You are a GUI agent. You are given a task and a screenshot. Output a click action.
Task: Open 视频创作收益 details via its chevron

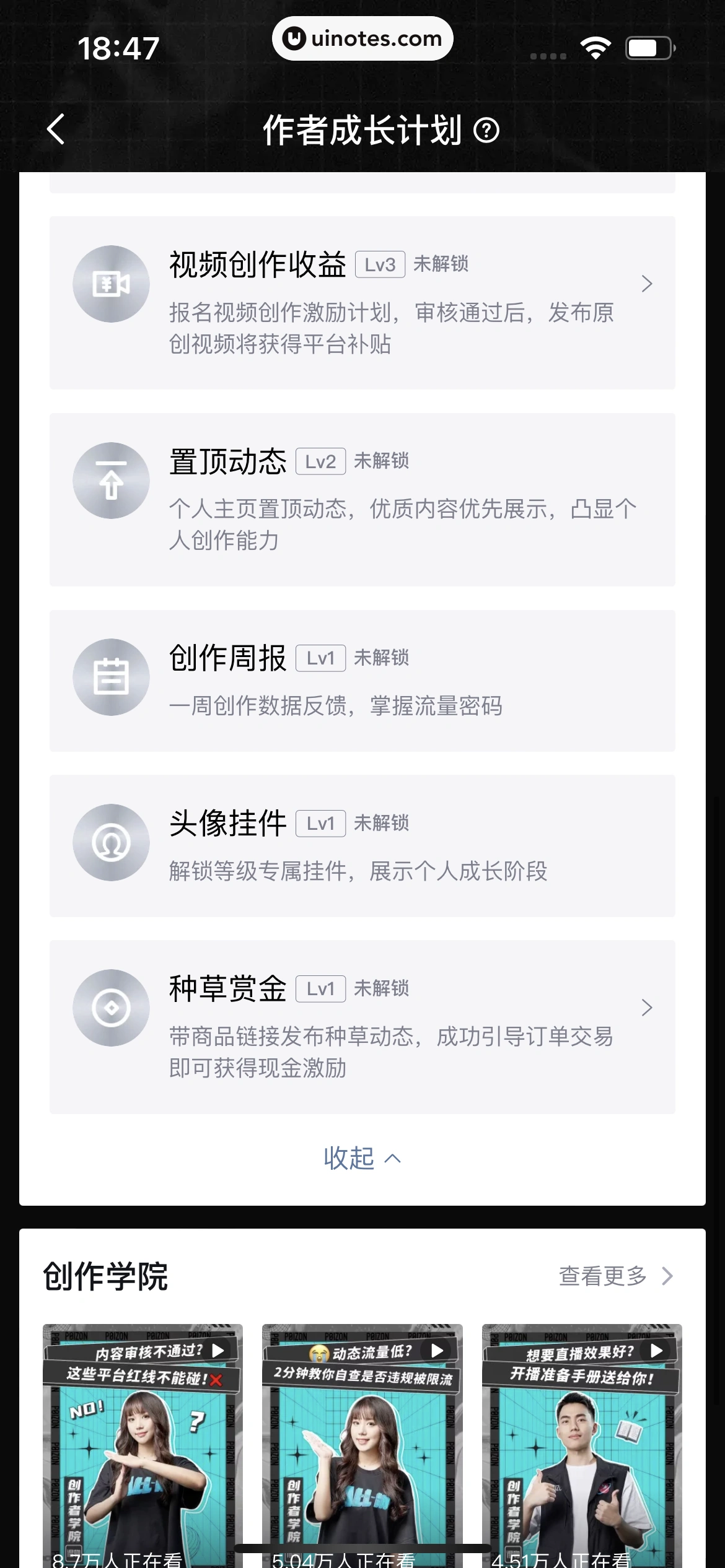coord(647,283)
